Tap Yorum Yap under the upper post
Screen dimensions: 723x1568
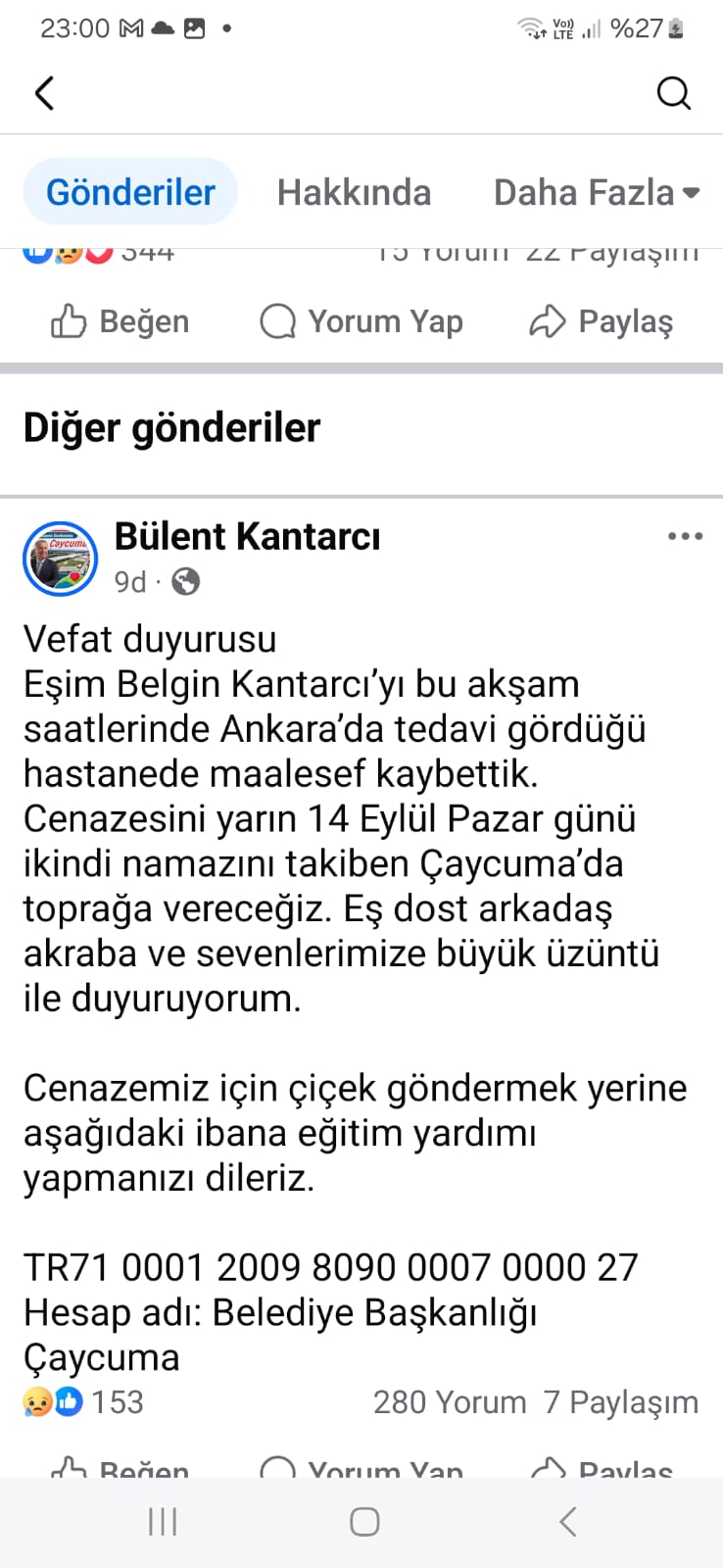[361, 321]
